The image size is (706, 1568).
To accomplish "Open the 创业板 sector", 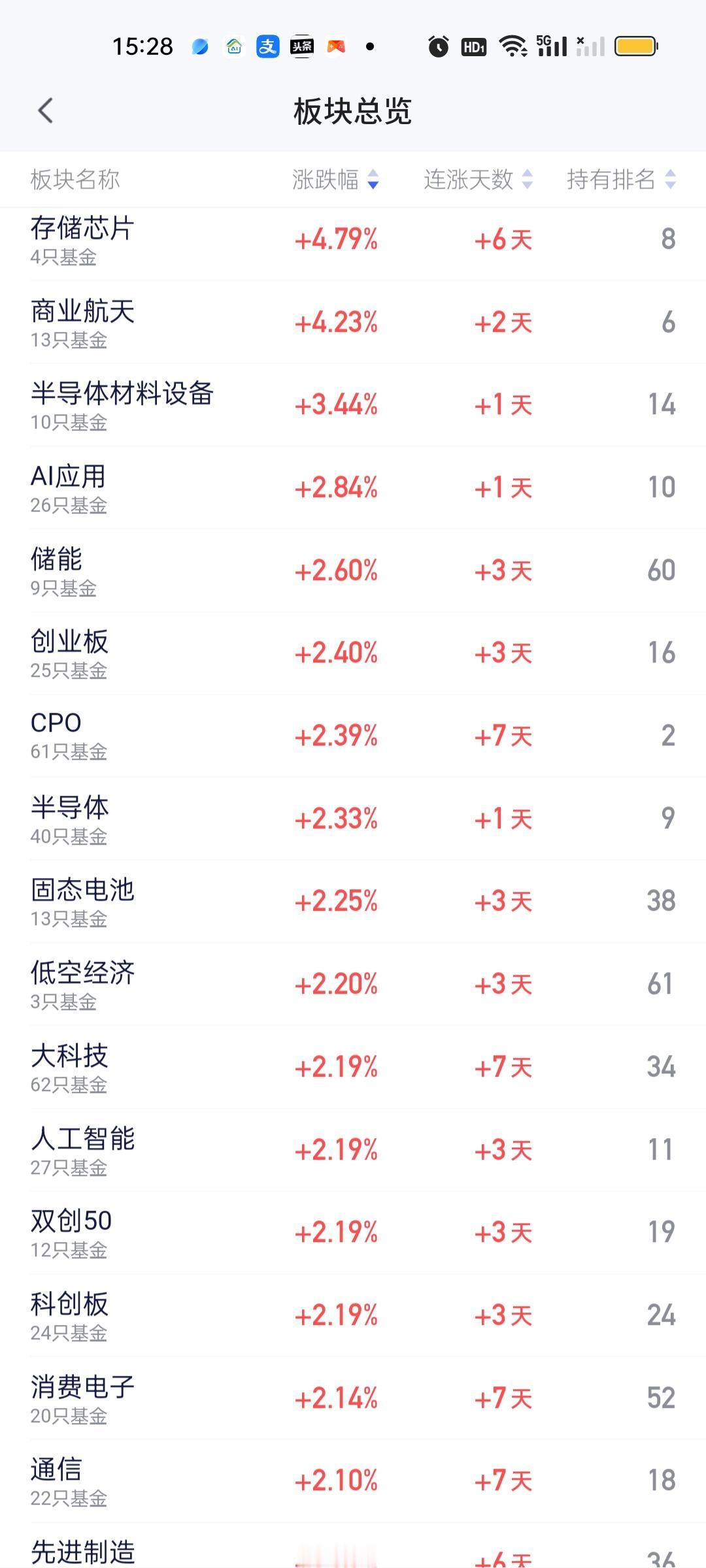I will coord(69,653).
